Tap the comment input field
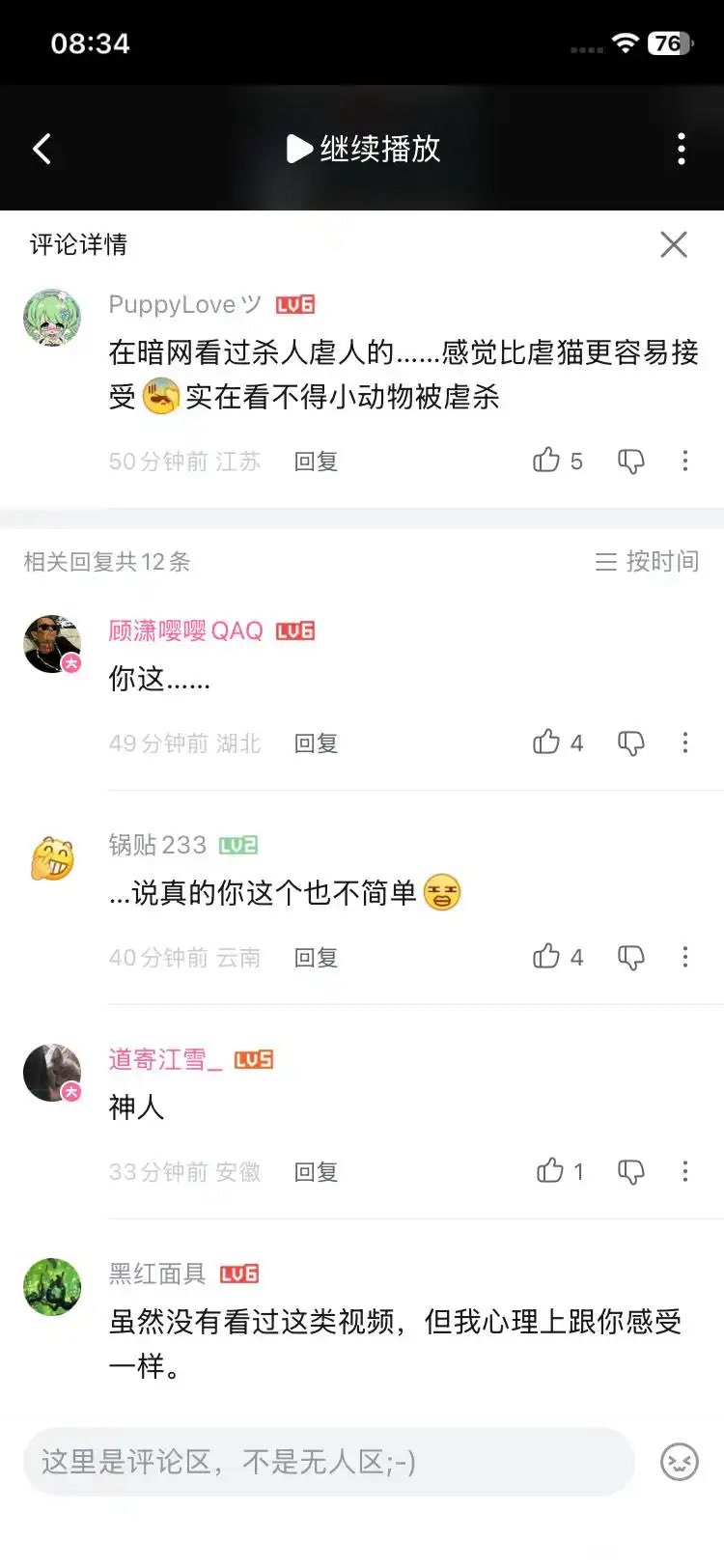The width and height of the screenshot is (724, 1568). (x=328, y=1462)
